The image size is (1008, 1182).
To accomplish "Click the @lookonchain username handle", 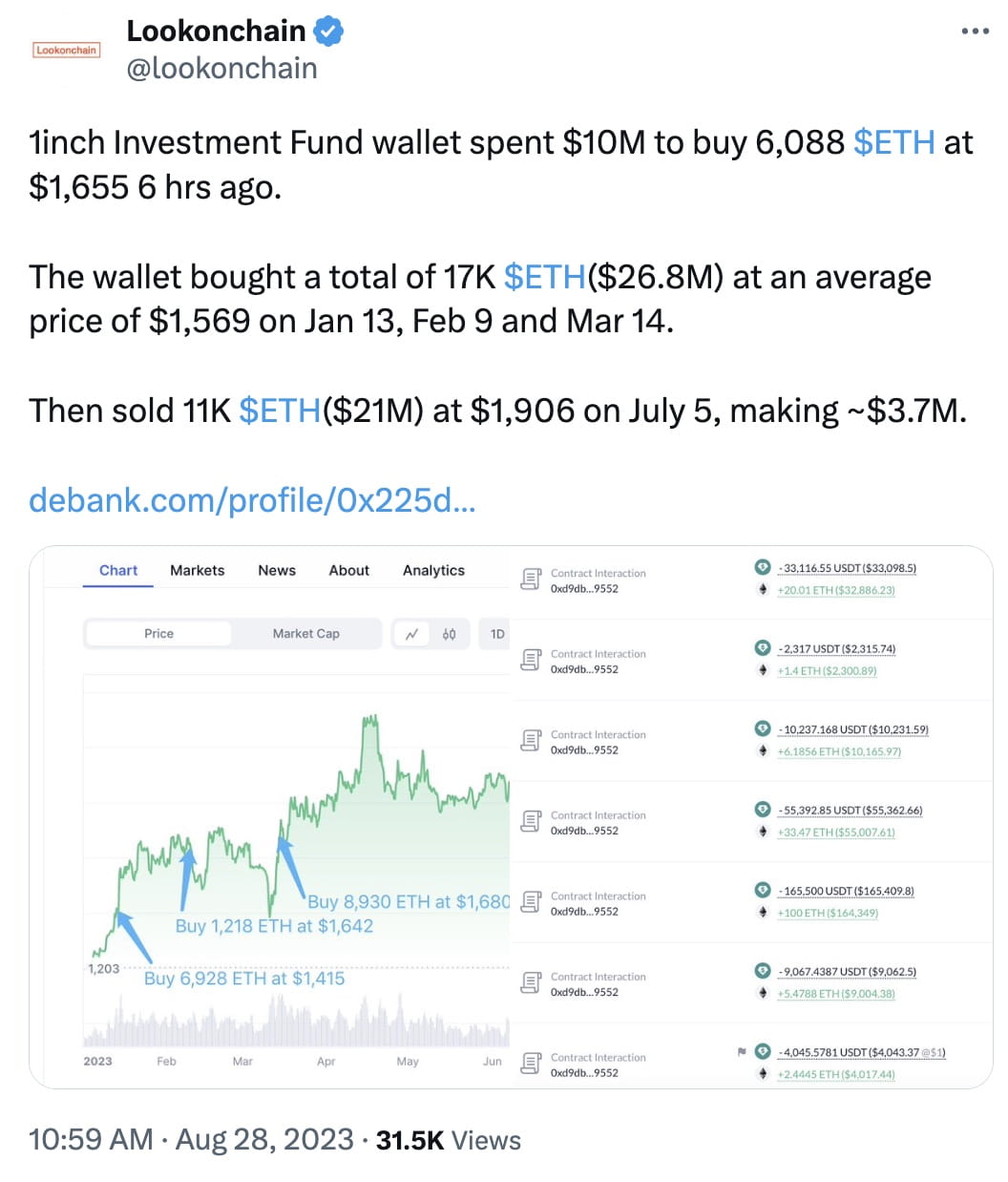I will pyautogui.click(x=221, y=67).
